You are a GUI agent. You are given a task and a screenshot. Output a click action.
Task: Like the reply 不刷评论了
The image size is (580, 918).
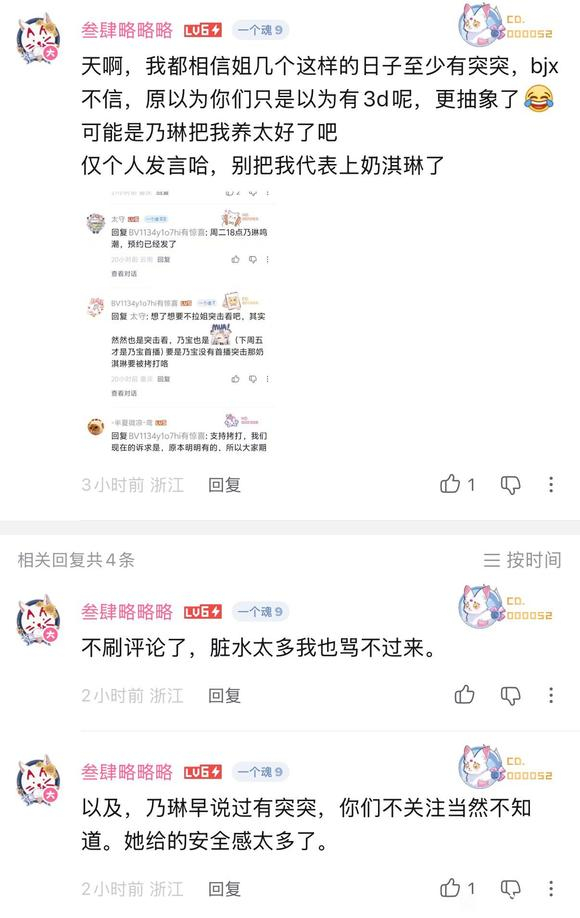(465, 694)
